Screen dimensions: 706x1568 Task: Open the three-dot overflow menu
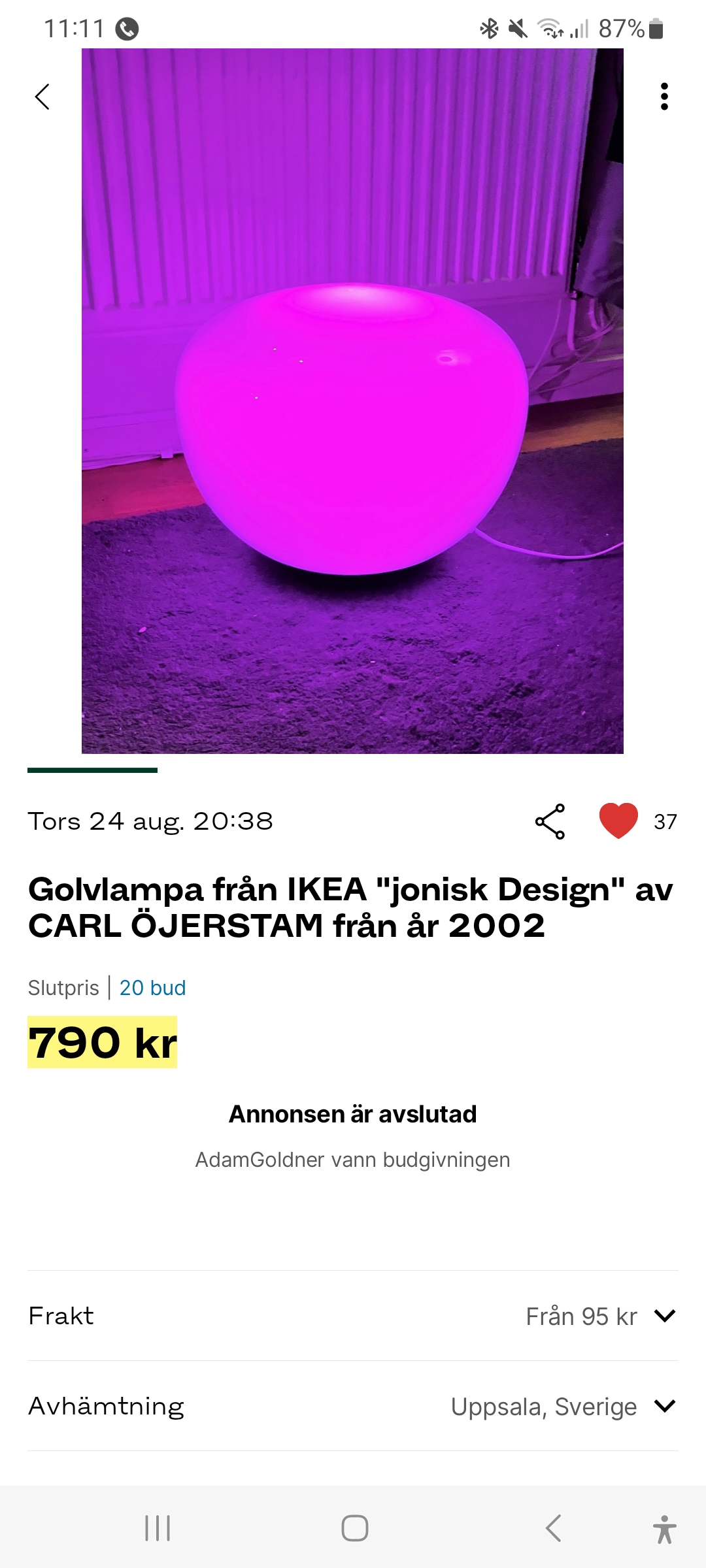pos(664,97)
